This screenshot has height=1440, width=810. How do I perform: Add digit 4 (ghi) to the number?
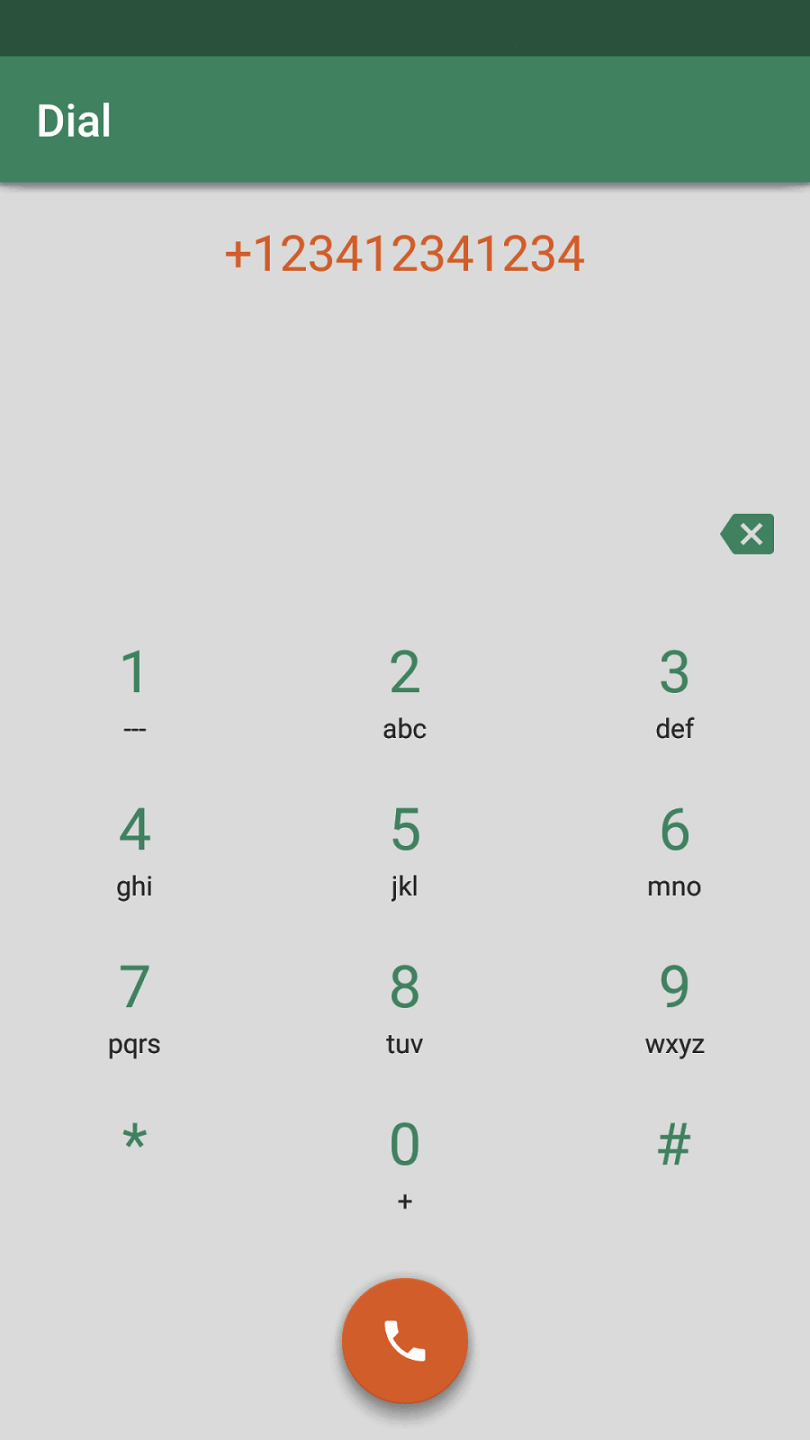(134, 848)
